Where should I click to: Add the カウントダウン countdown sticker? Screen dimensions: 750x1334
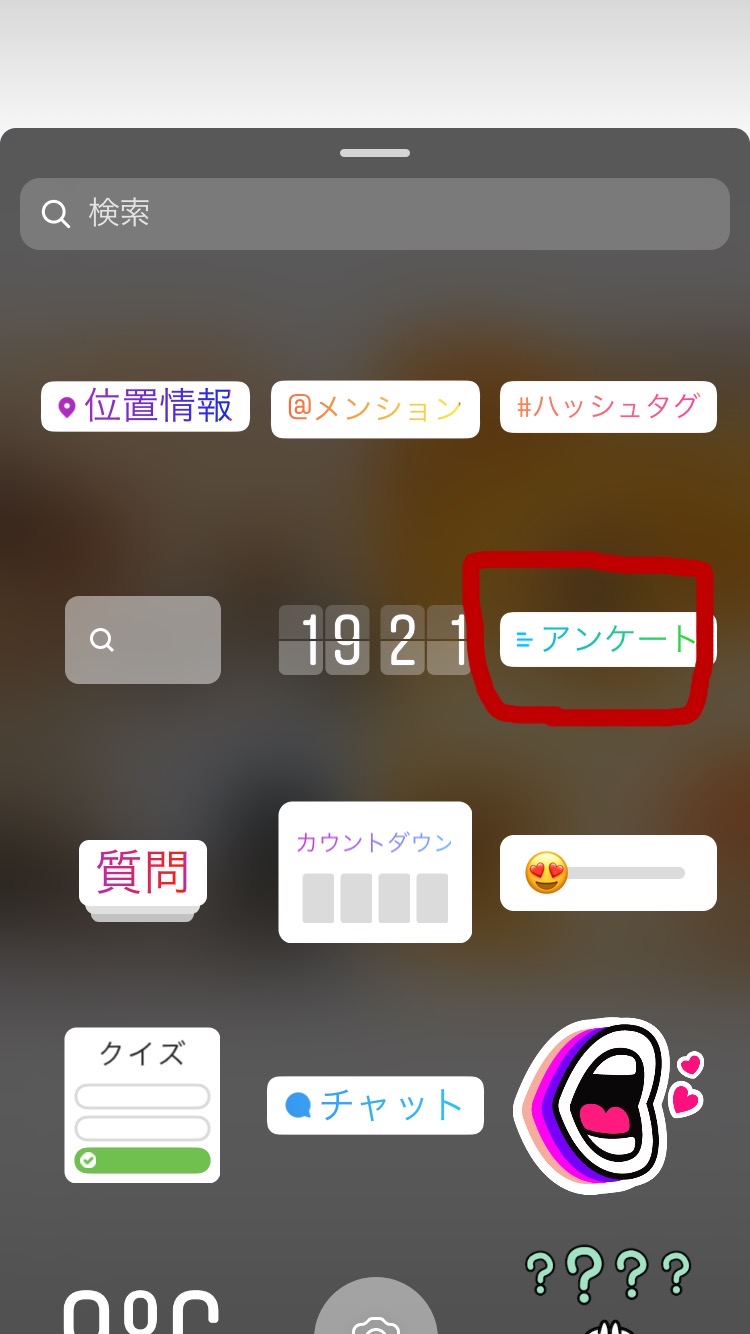(x=375, y=872)
